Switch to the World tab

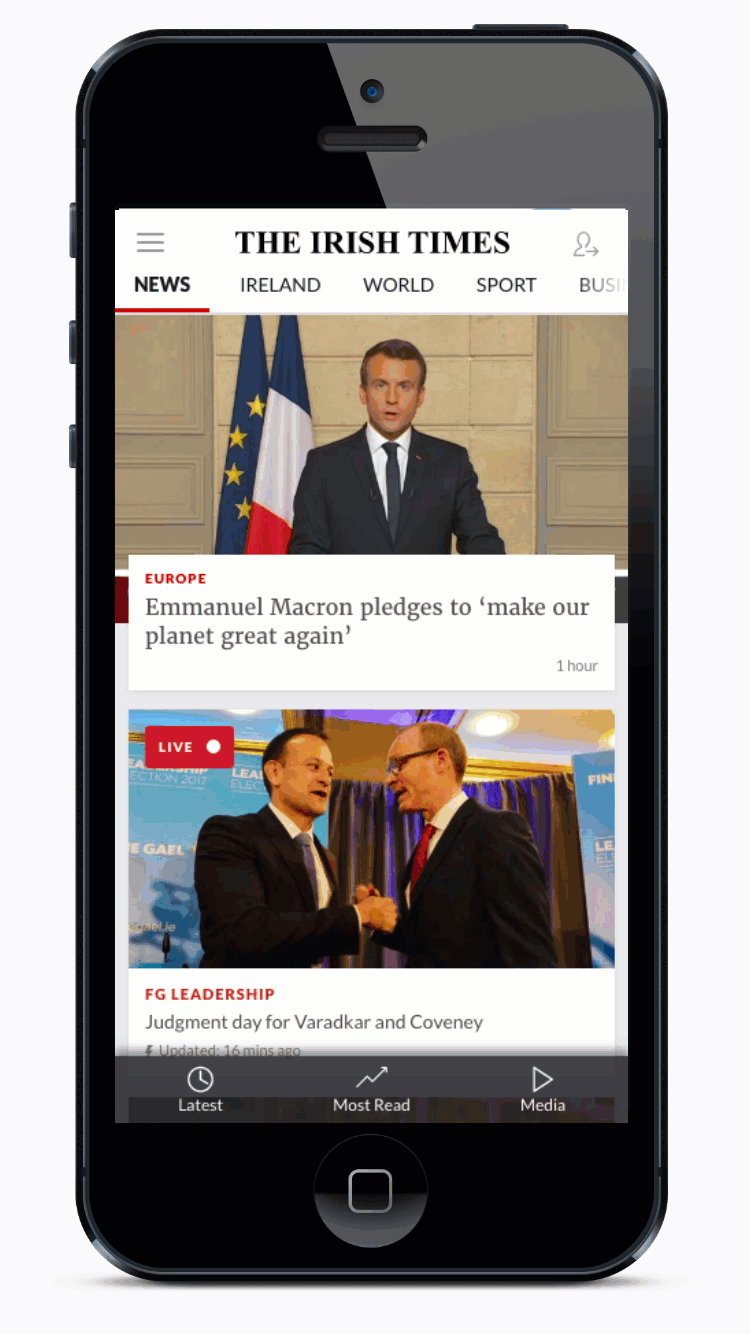398,285
